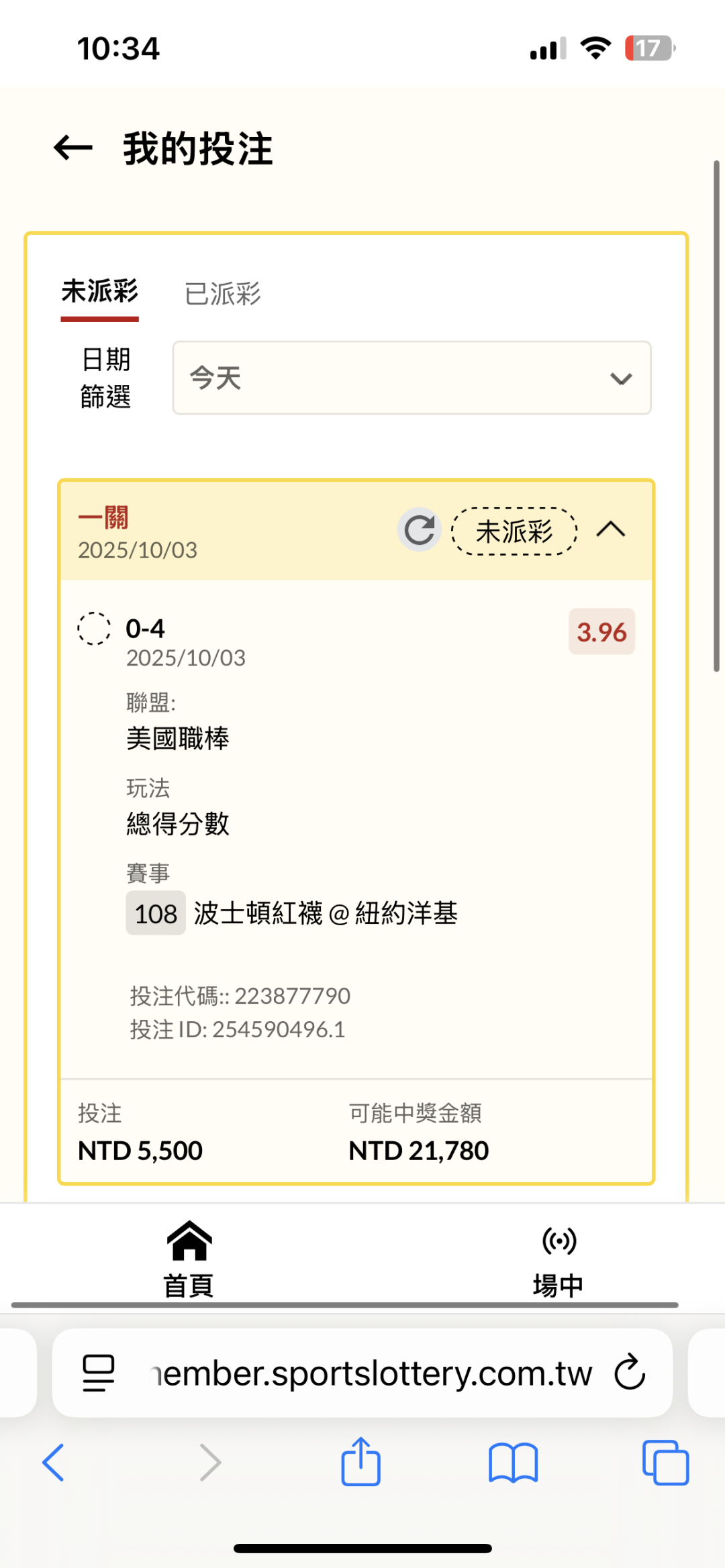
Task: Go back from 我的投注 page
Action: point(73,148)
